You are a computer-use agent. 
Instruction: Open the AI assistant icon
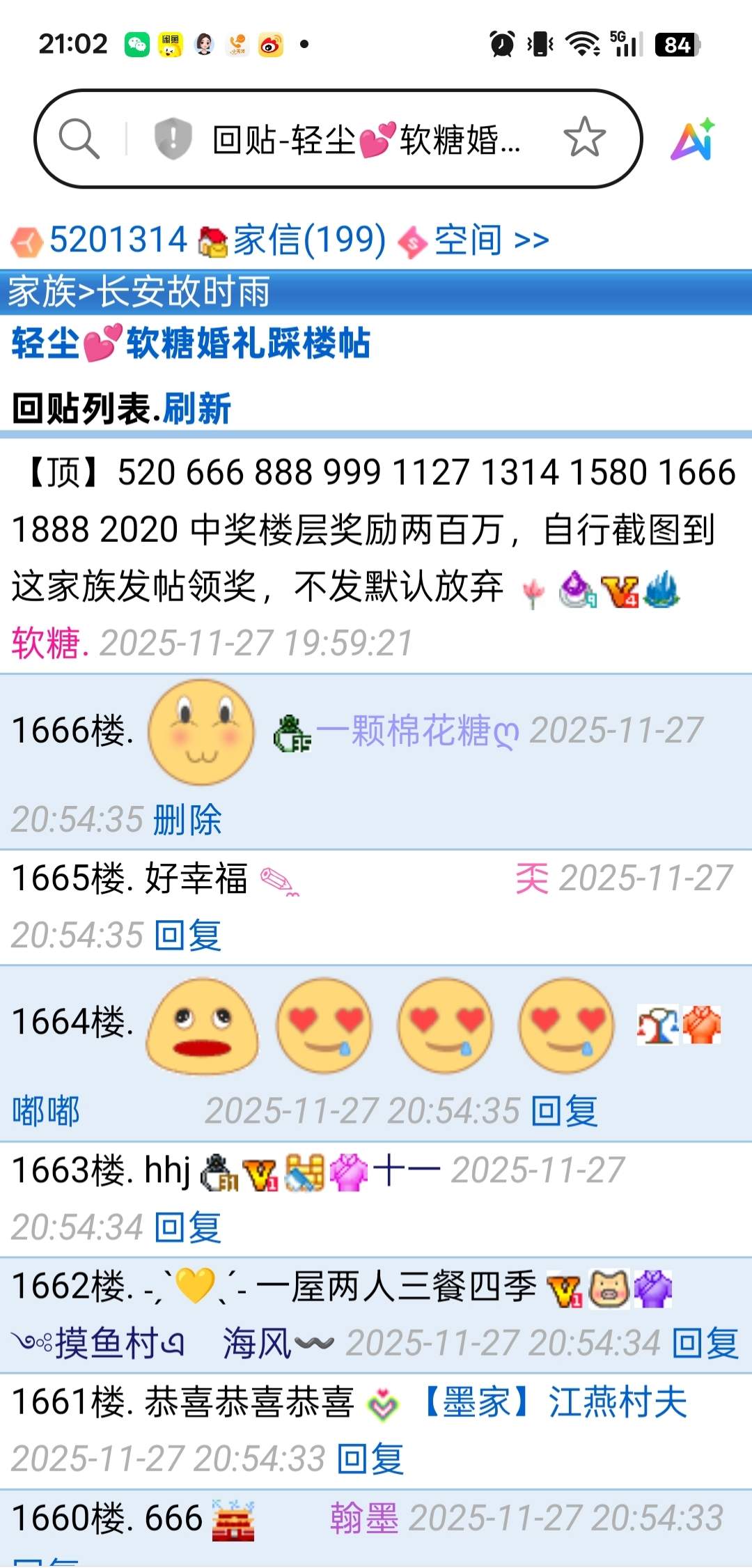692,139
